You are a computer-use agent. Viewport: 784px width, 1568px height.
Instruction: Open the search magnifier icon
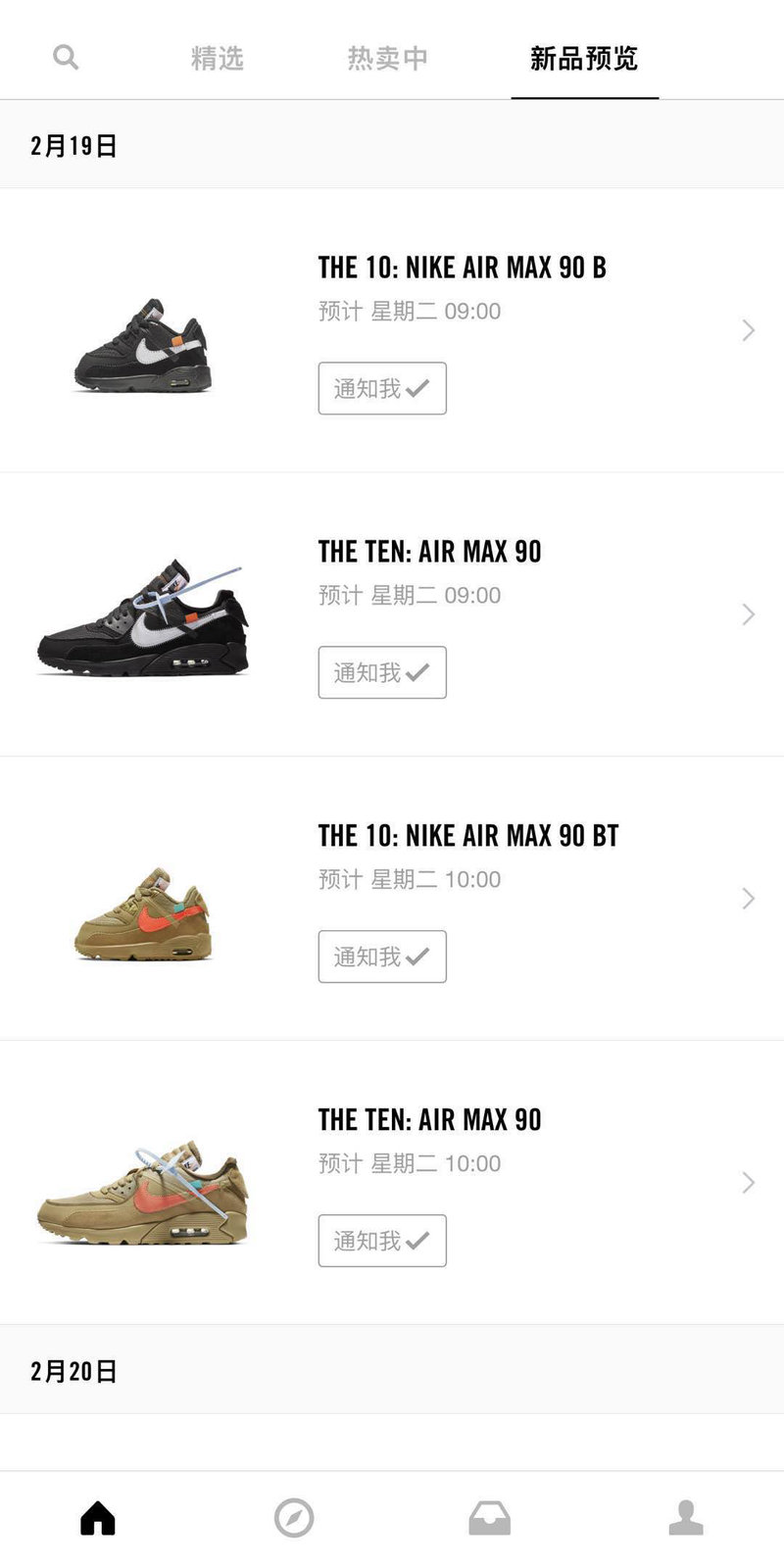(66, 57)
